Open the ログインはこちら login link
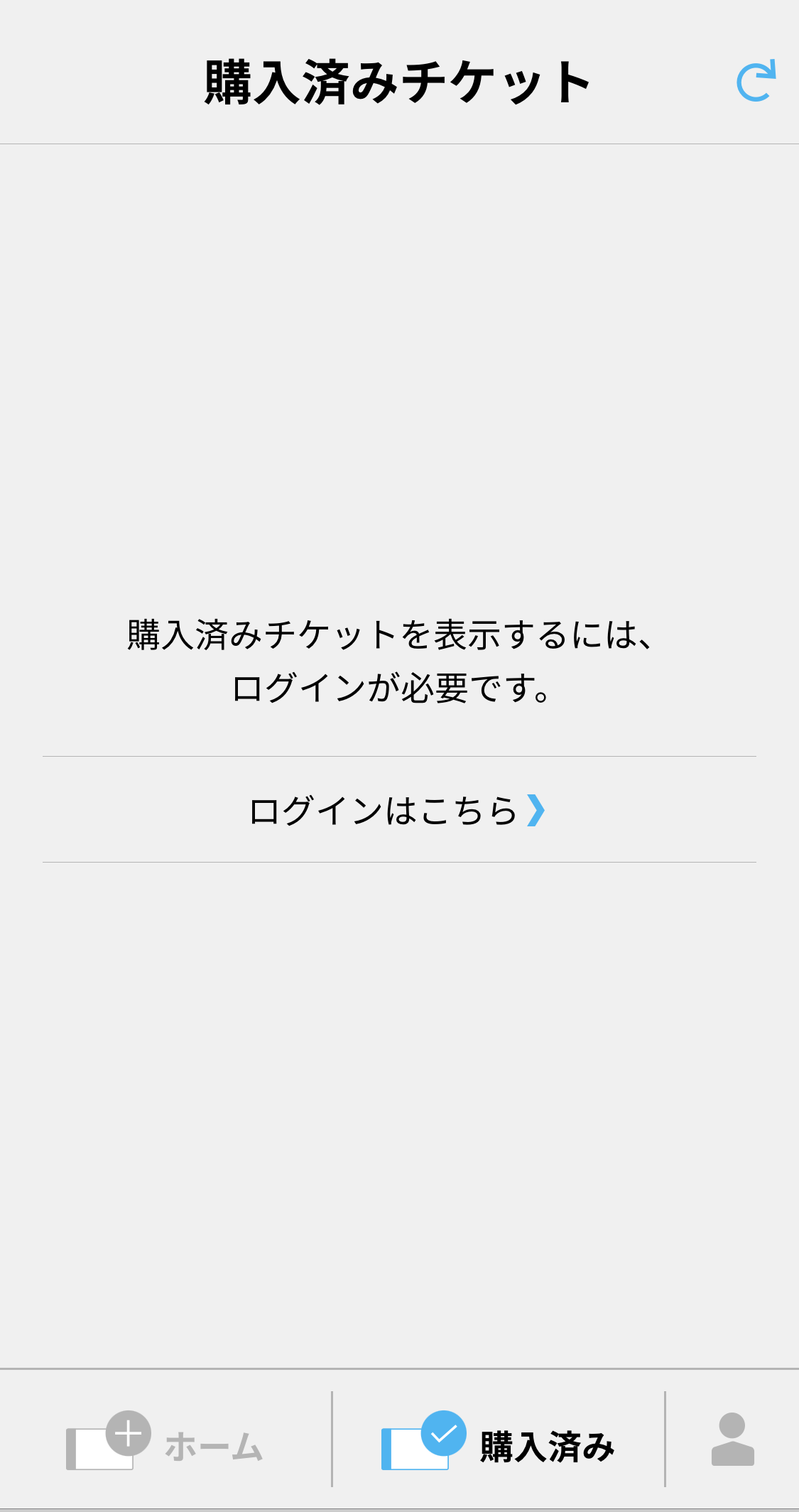The height and width of the screenshot is (1512, 799). pos(399,809)
